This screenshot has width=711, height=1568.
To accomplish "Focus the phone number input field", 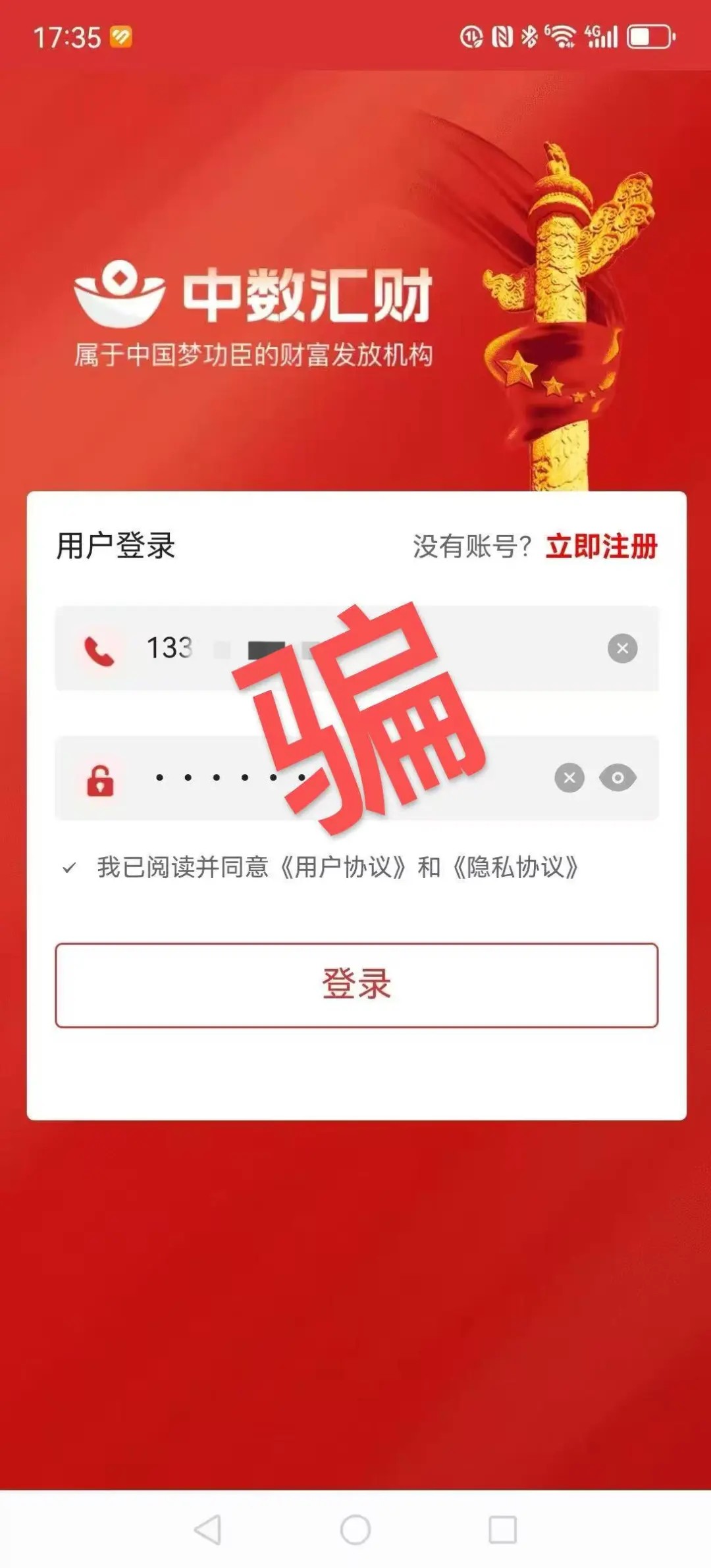I will (x=369, y=648).
